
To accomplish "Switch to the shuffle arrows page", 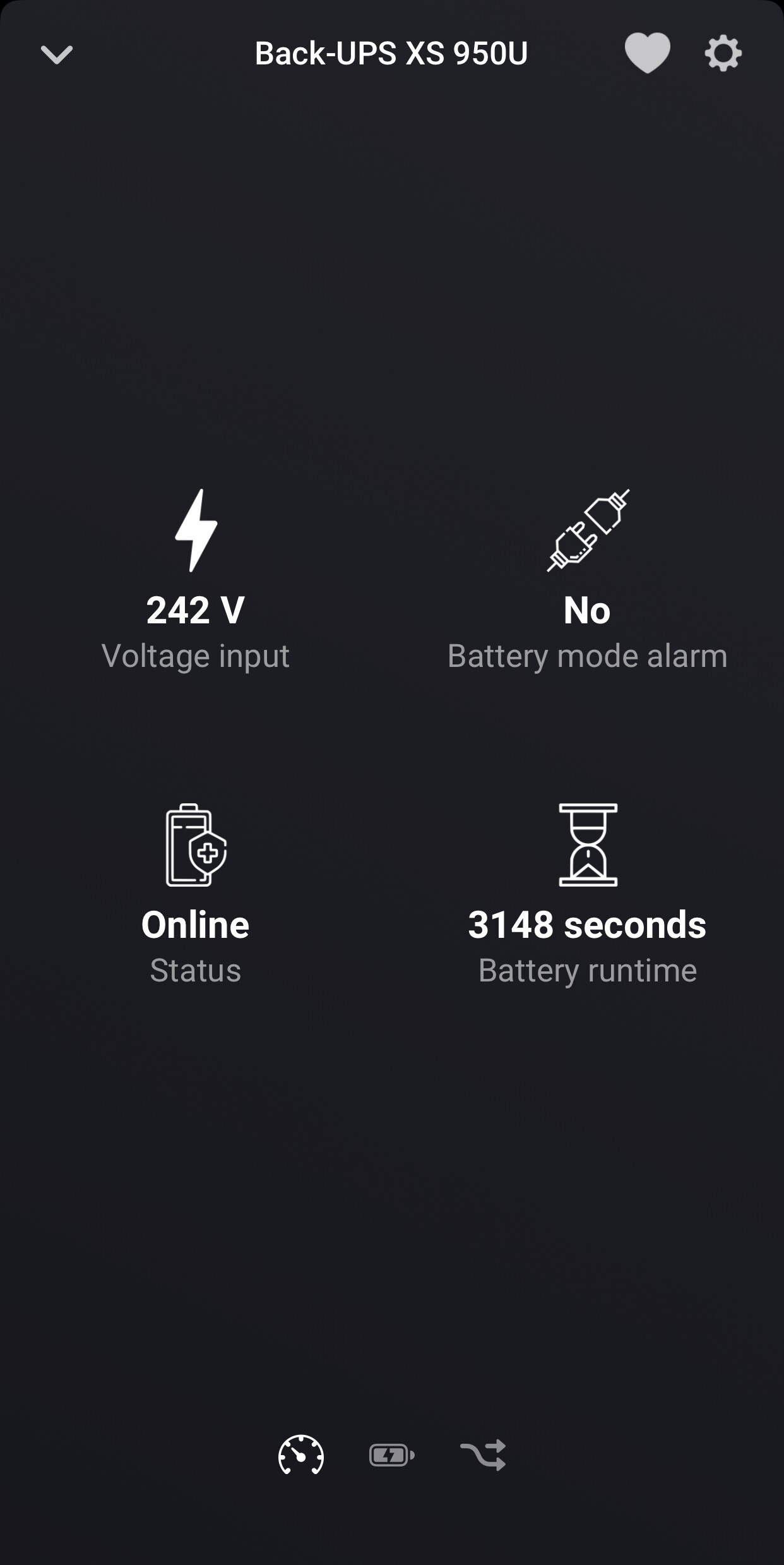I will (x=483, y=1455).
